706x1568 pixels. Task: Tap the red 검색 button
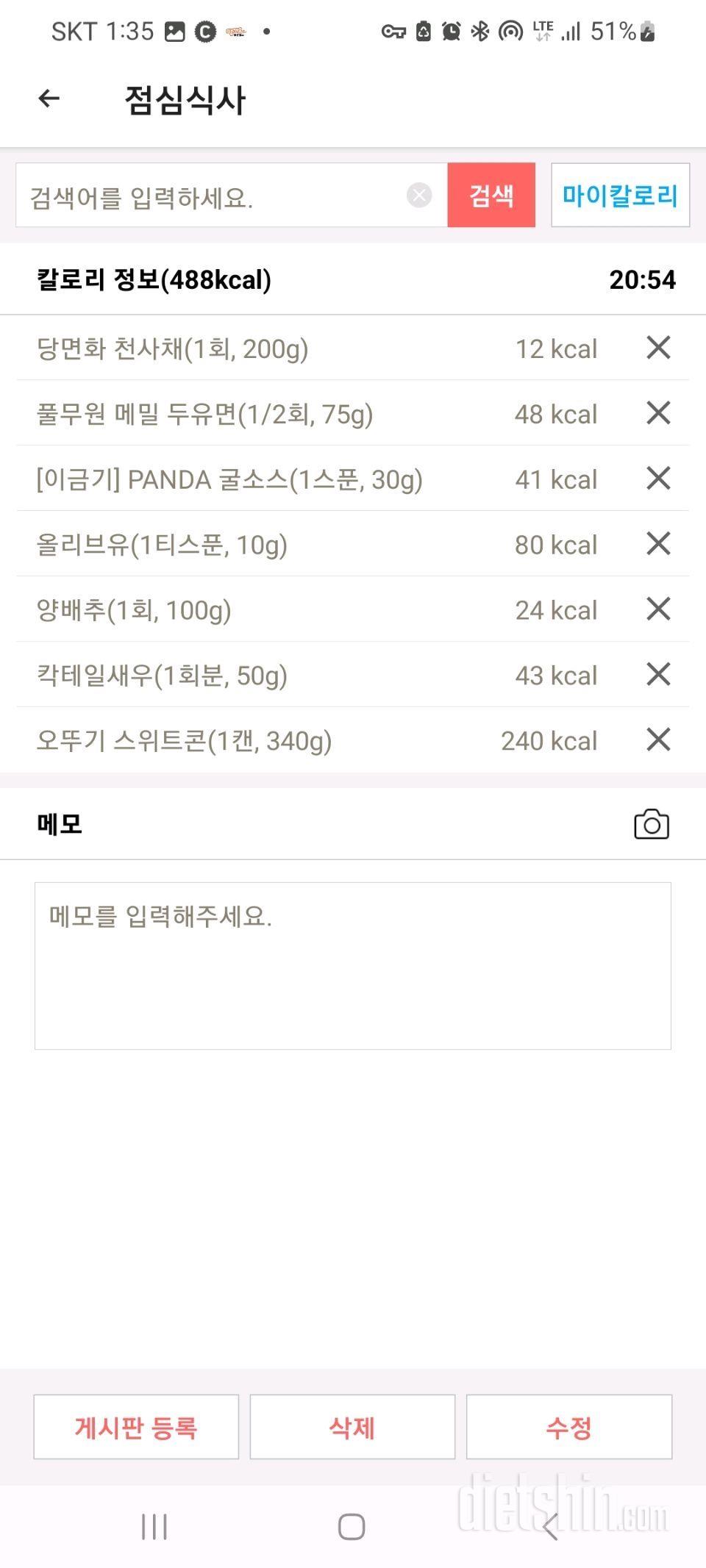[491, 196]
